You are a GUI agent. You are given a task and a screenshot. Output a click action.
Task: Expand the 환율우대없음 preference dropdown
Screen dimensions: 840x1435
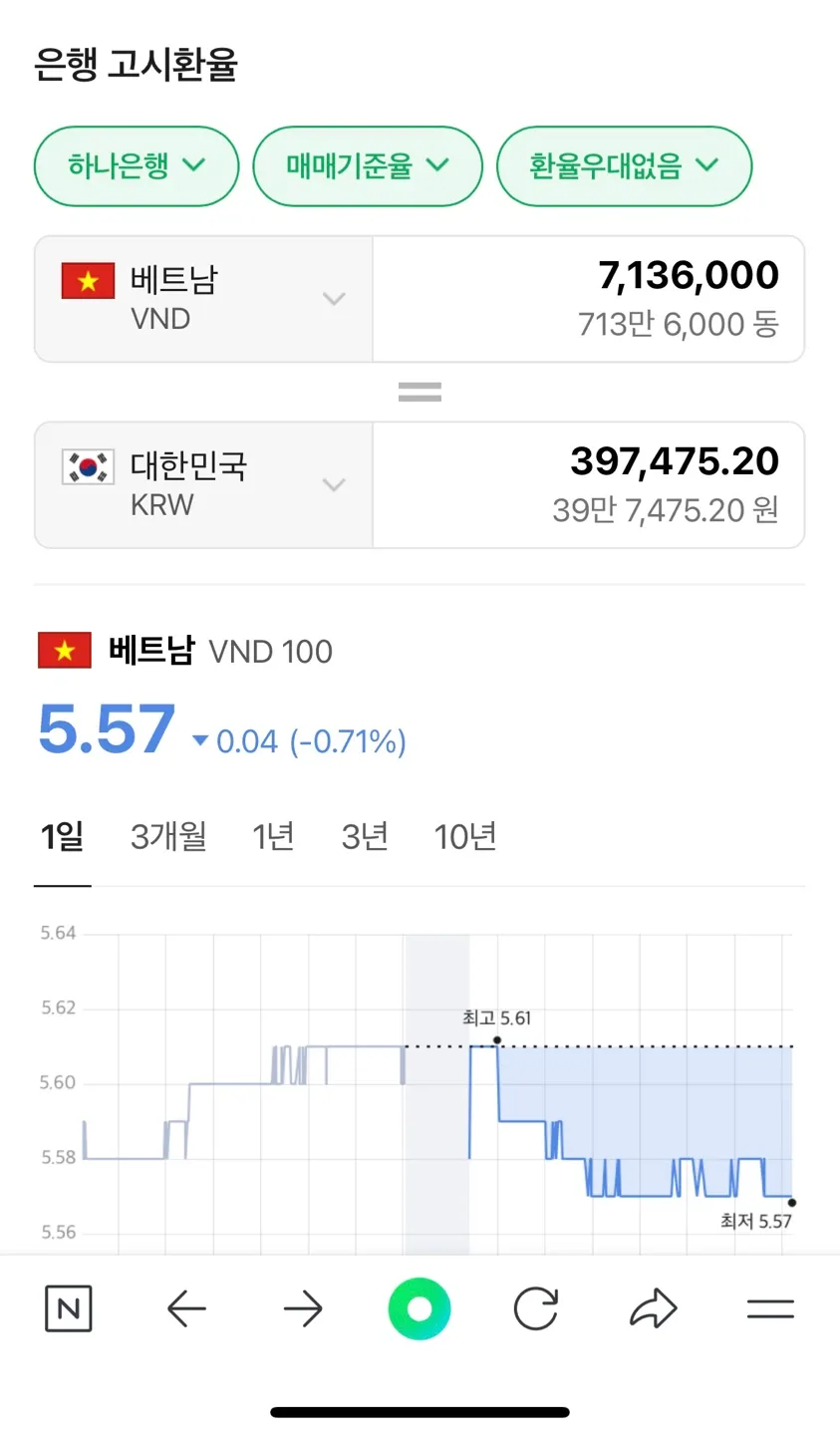pyautogui.click(x=624, y=166)
